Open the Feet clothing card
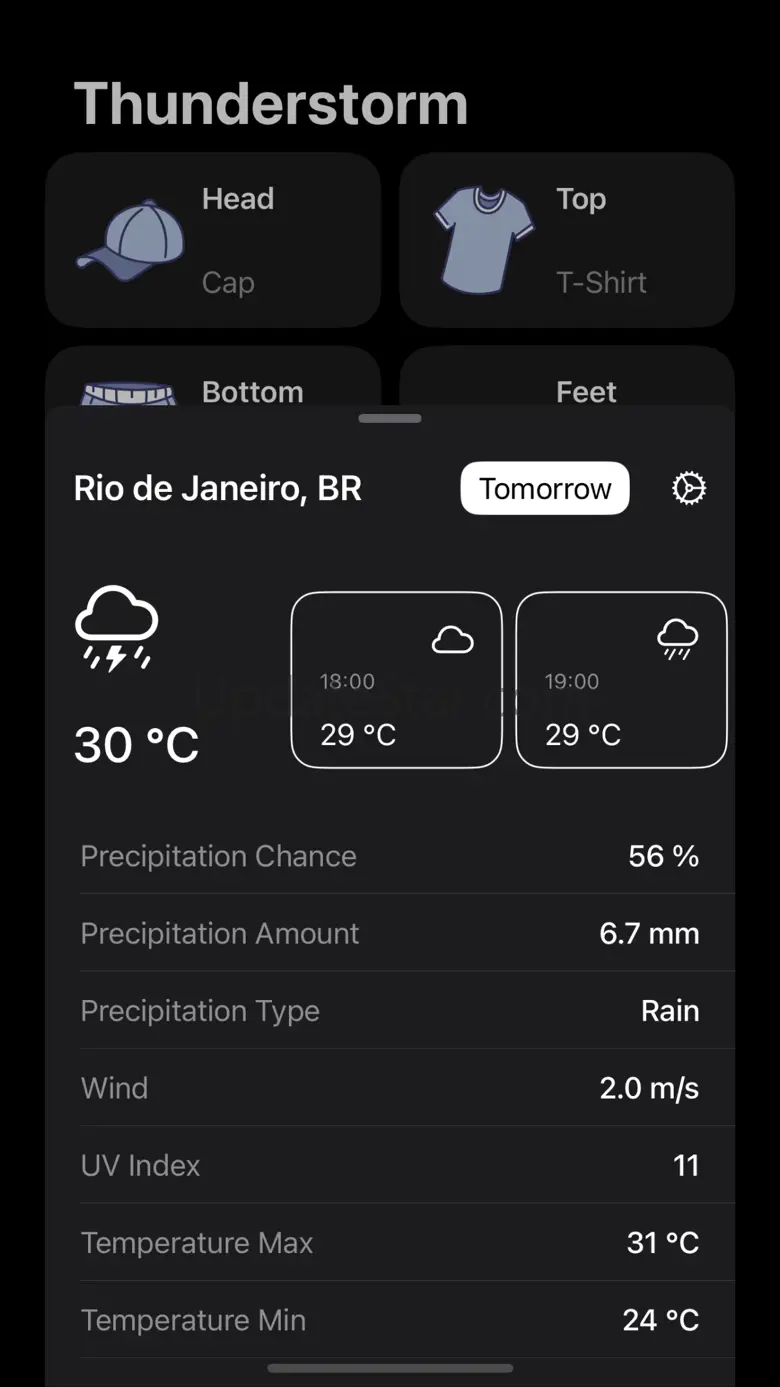The image size is (780, 1387). click(567, 380)
